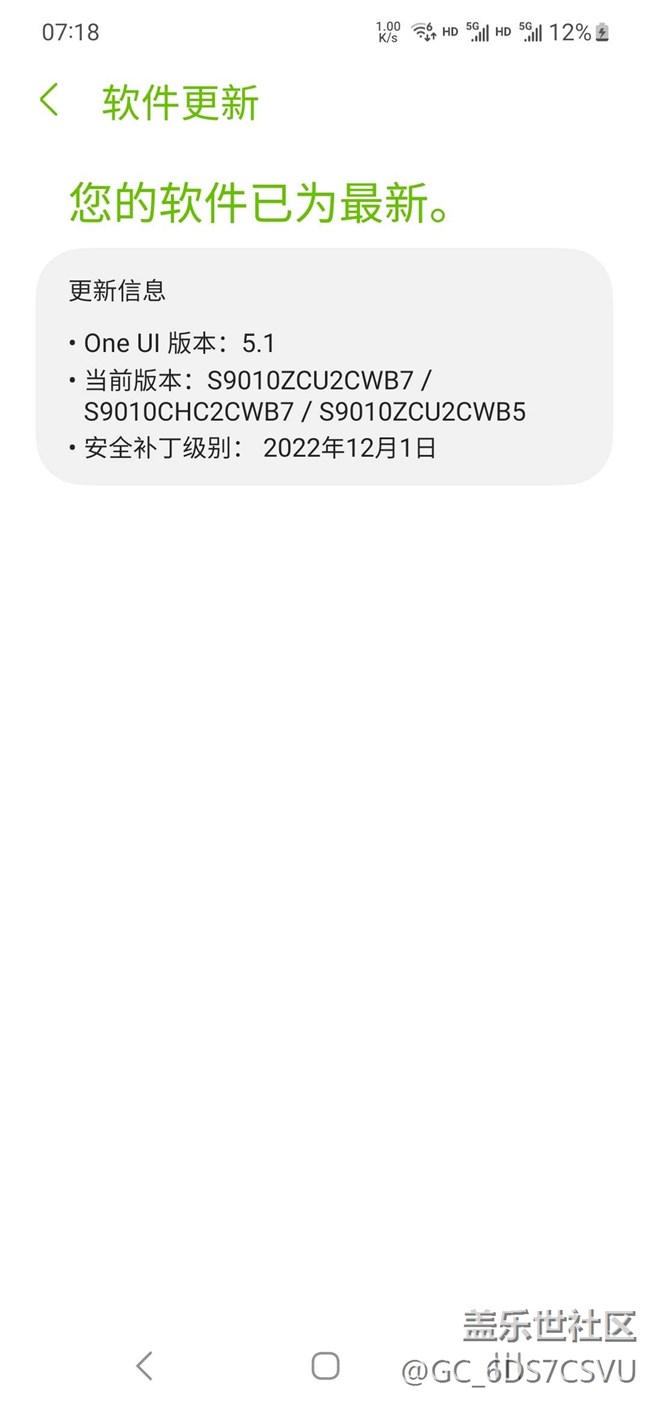Screen dimensions: 650x1408
Task: Go back from 软件更新 page
Action: [49, 101]
